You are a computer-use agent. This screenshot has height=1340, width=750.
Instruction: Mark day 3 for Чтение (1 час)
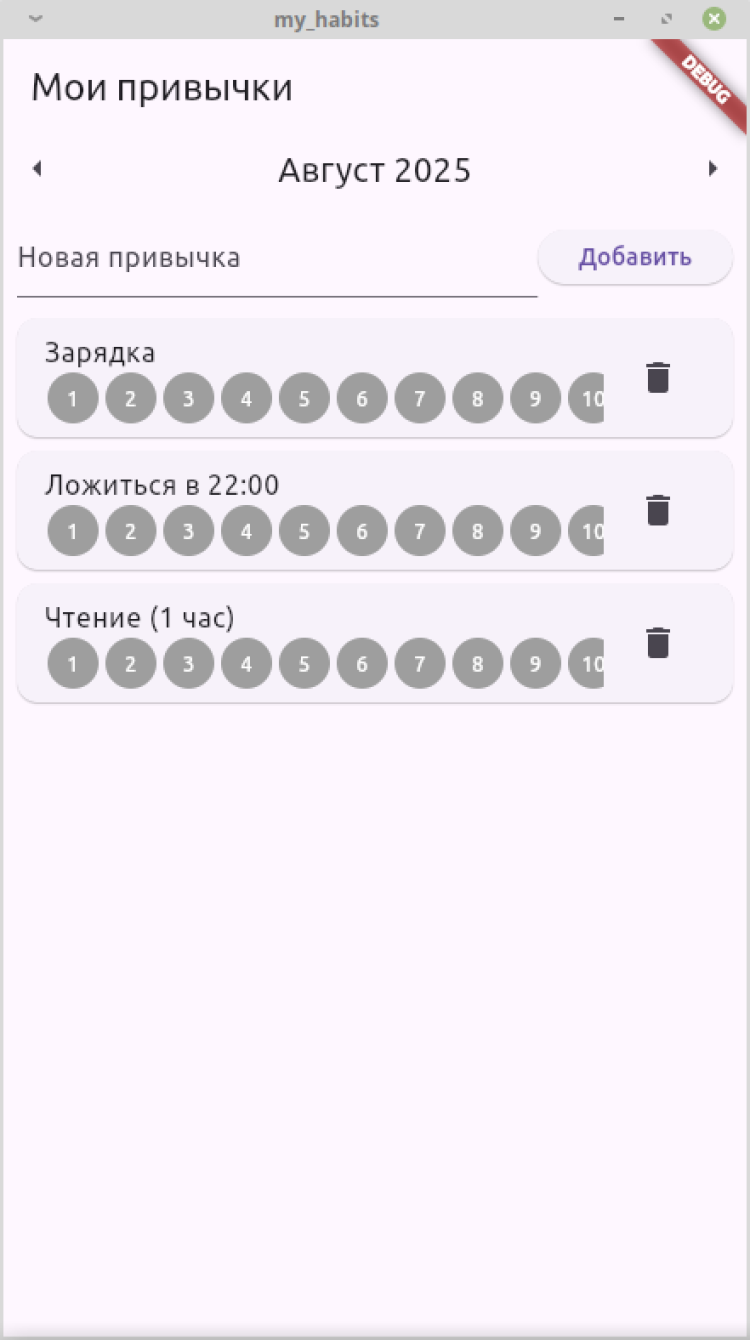coord(188,664)
